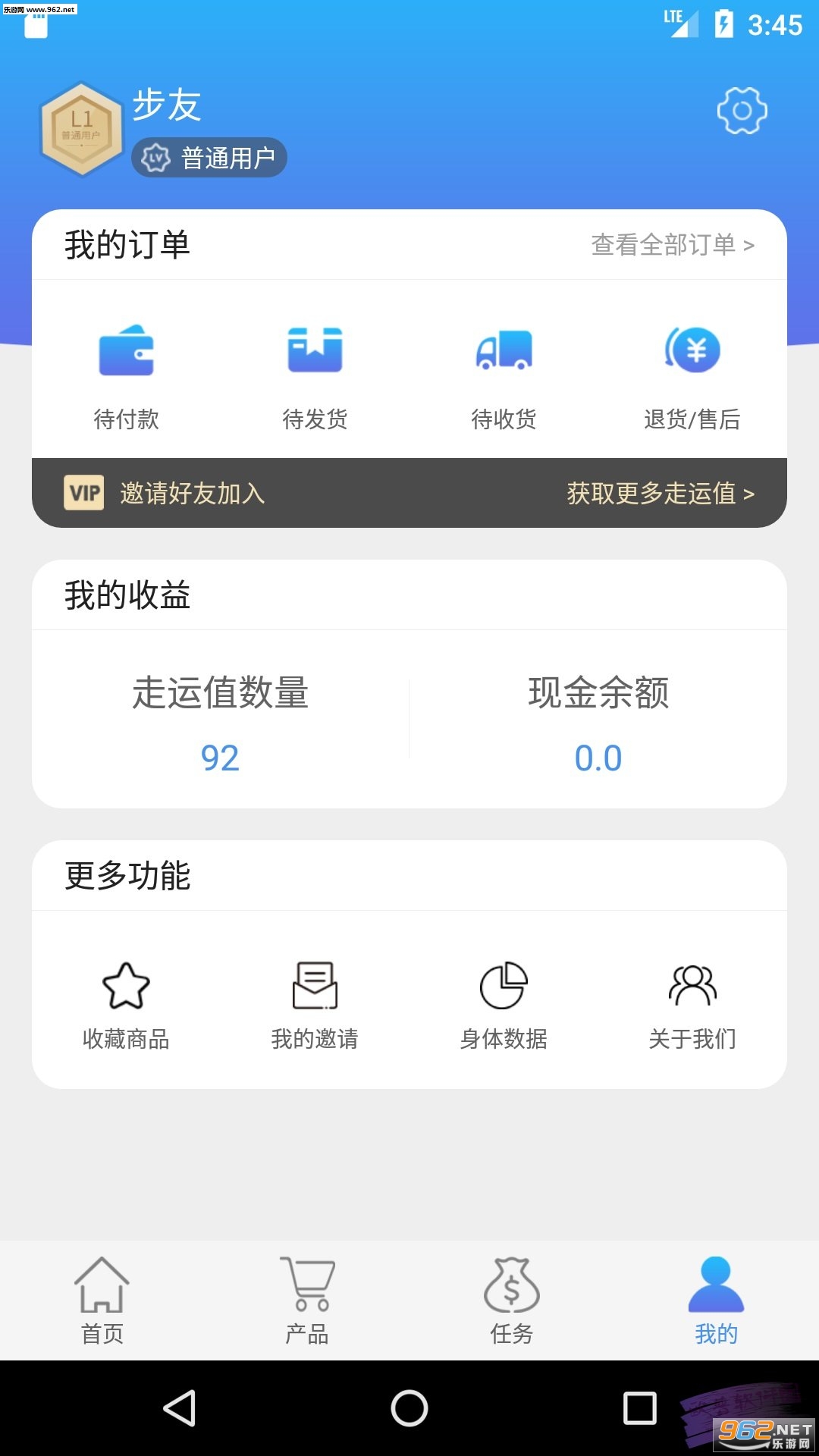
Task: Switch to the Products tab (产品)
Action: pyautogui.click(x=307, y=1300)
